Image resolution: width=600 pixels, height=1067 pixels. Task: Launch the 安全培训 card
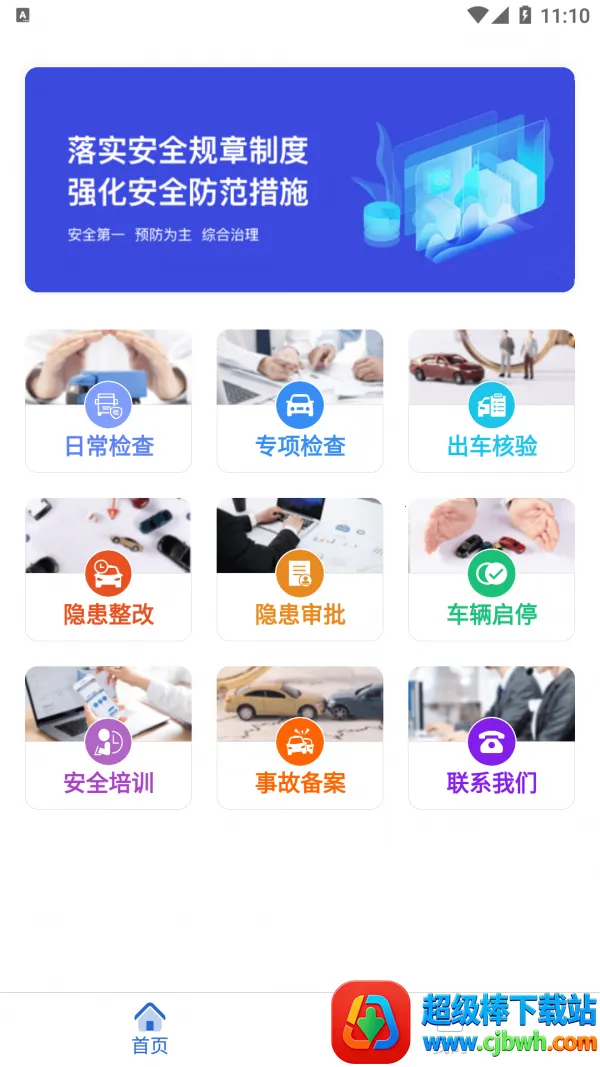coord(108,737)
